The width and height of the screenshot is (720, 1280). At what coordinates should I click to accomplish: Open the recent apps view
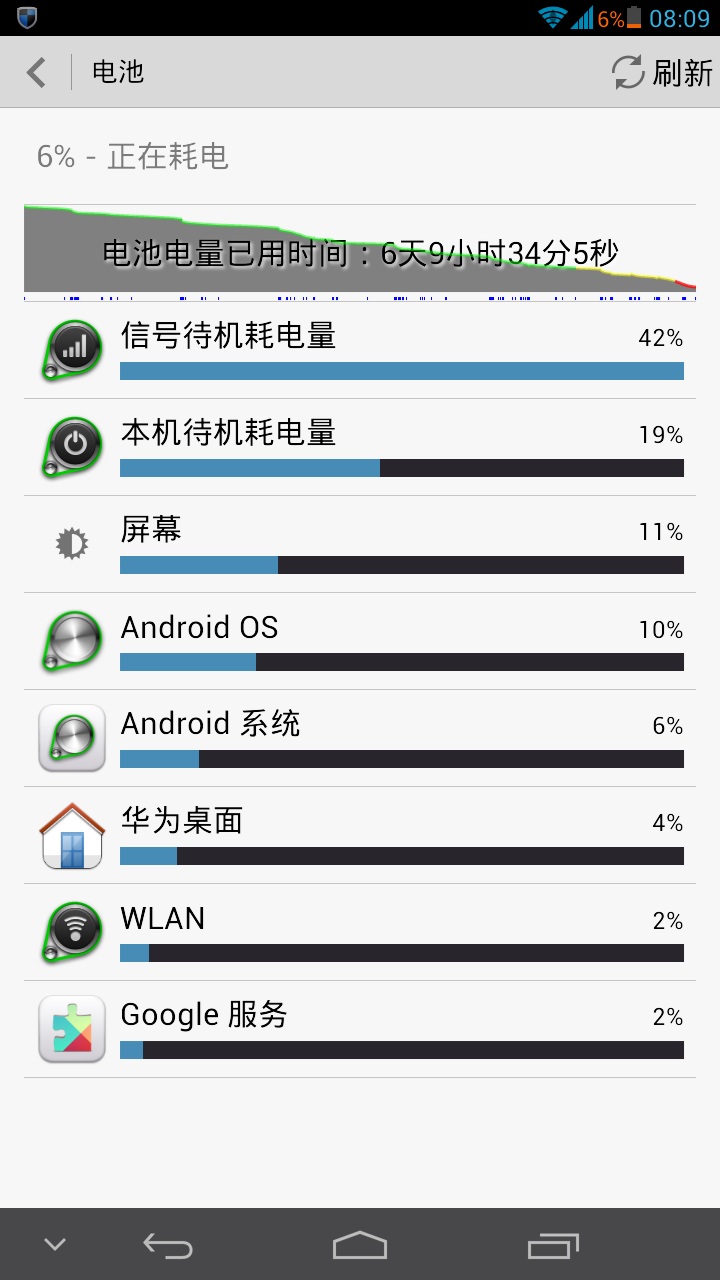tap(553, 1245)
